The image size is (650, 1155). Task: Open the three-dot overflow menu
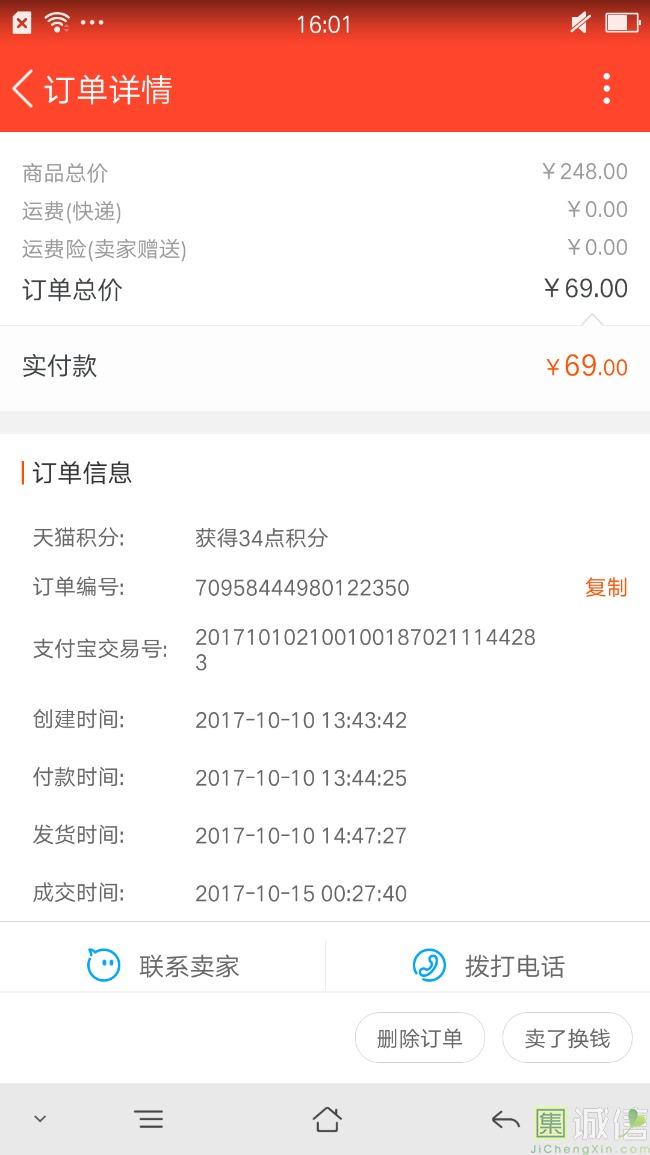(607, 89)
